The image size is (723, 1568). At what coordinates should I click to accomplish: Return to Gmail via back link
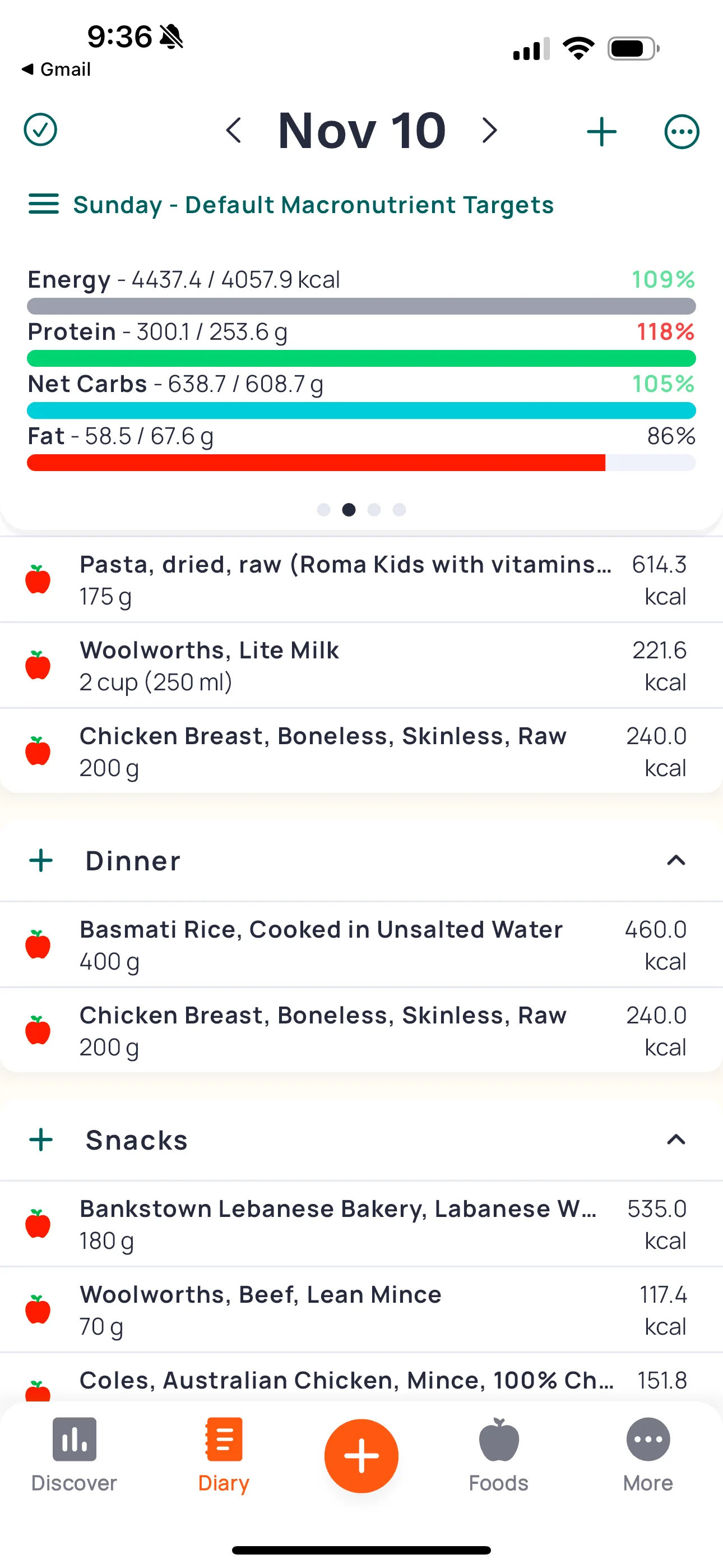56,70
